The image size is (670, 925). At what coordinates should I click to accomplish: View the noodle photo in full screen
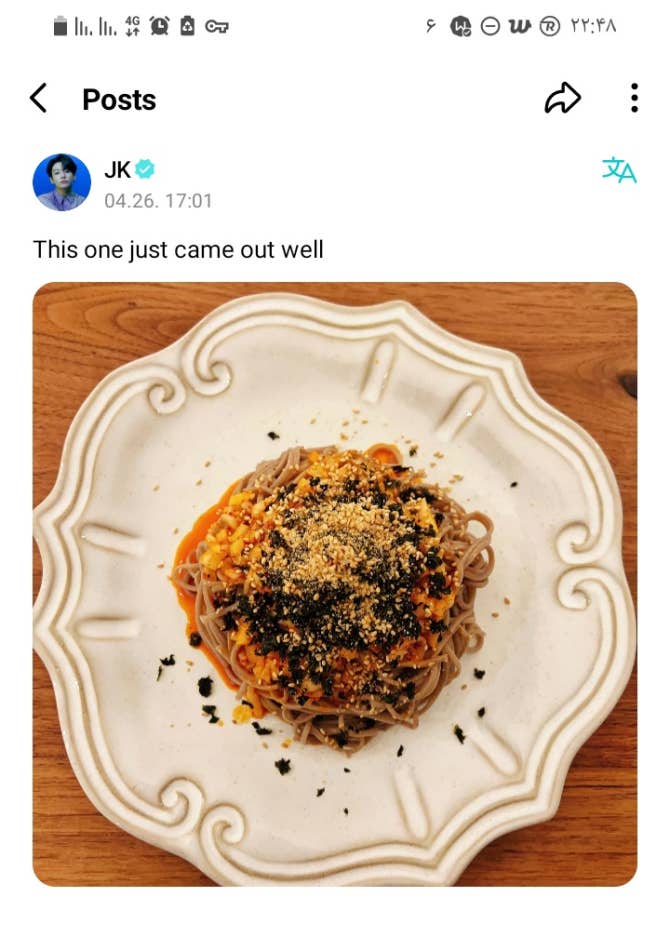pos(335,584)
